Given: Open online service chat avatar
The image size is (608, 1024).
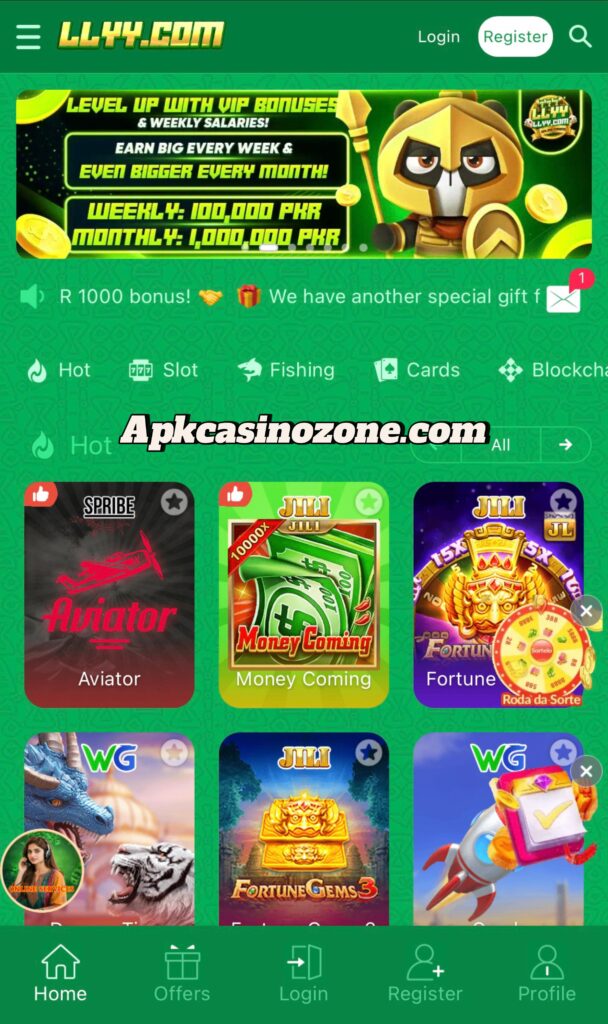Looking at the screenshot, I should coord(41,871).
